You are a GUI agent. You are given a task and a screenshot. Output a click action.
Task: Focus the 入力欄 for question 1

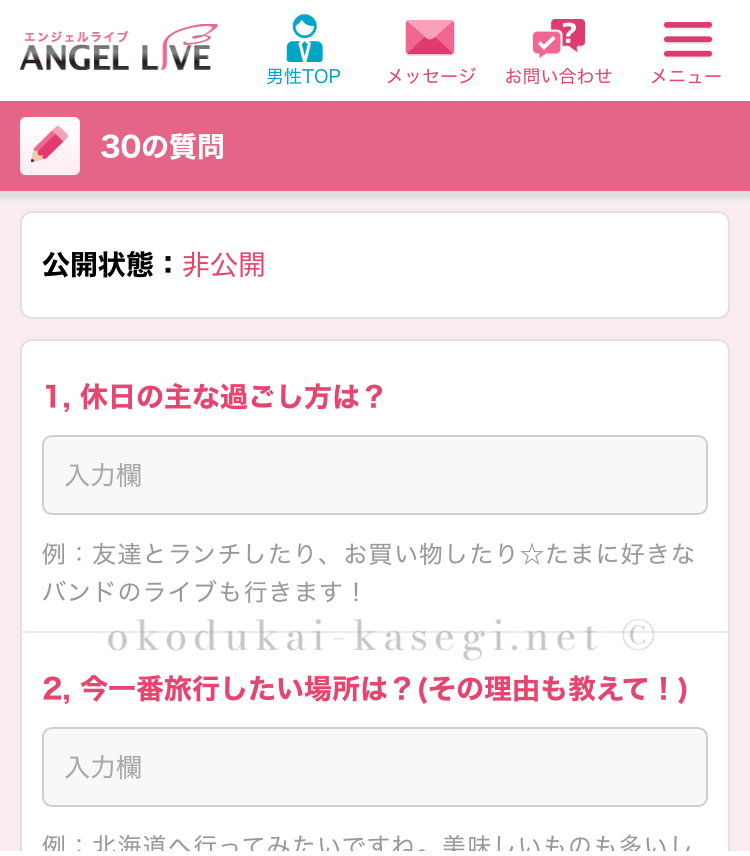click(375, 475)
